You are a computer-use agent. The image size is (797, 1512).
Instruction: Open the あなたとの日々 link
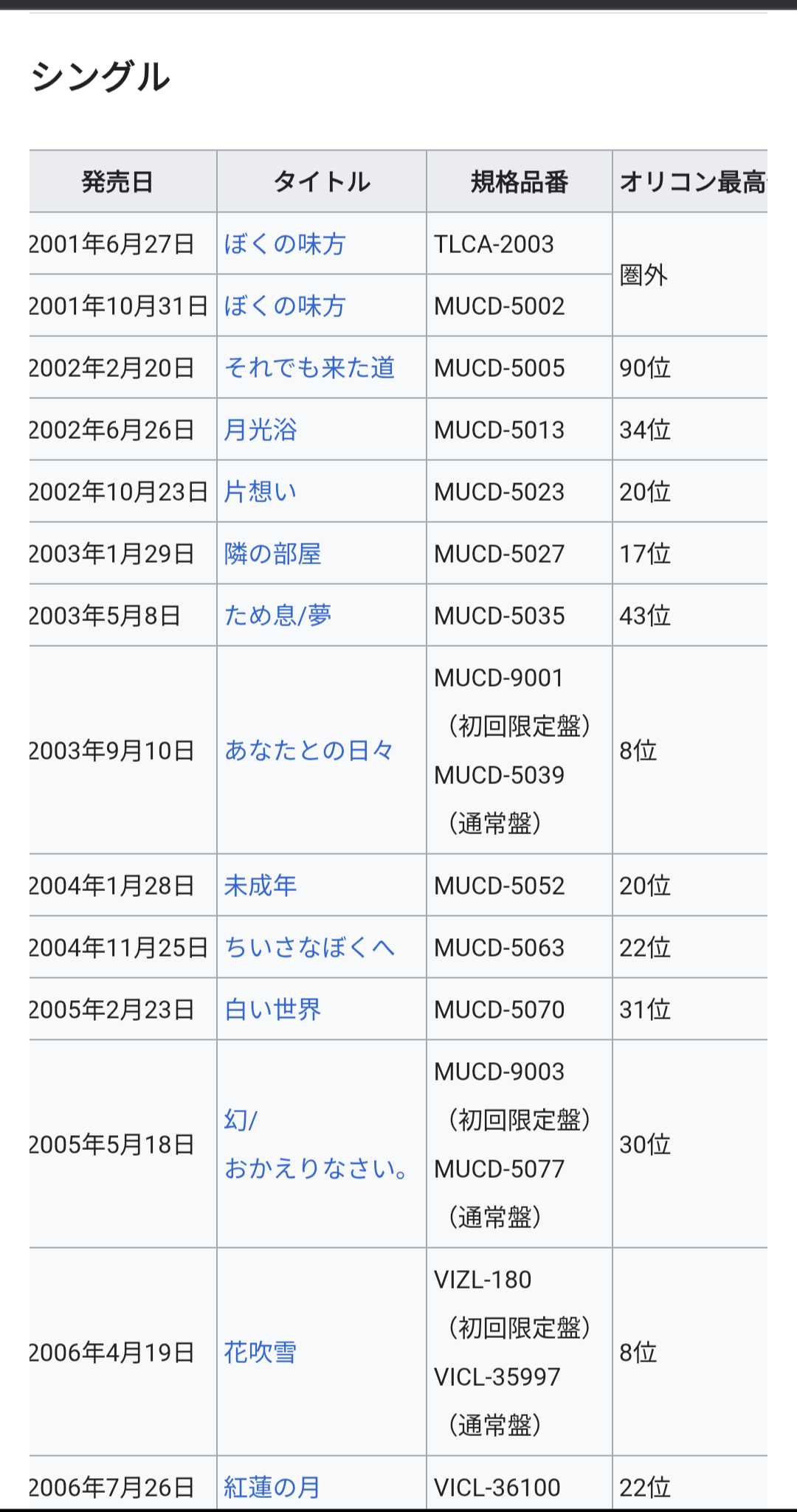[x=308, y=751]
